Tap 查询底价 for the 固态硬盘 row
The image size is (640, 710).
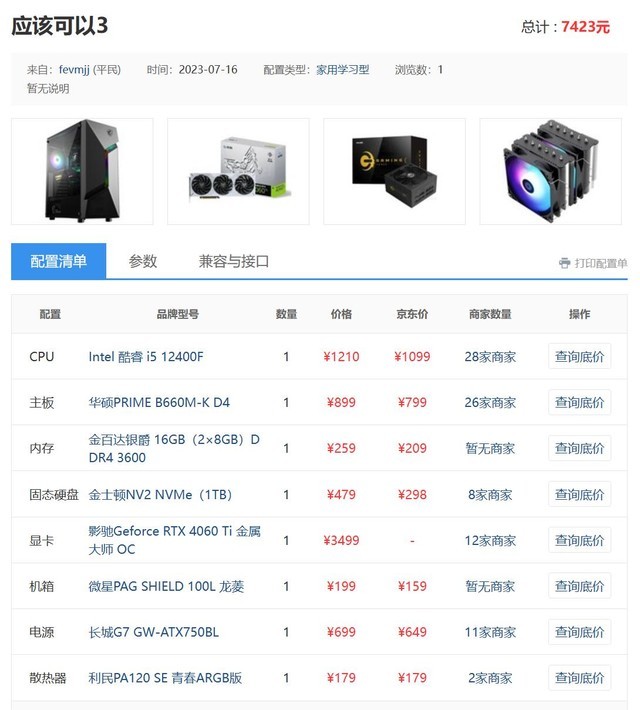[x=579, y=495]
